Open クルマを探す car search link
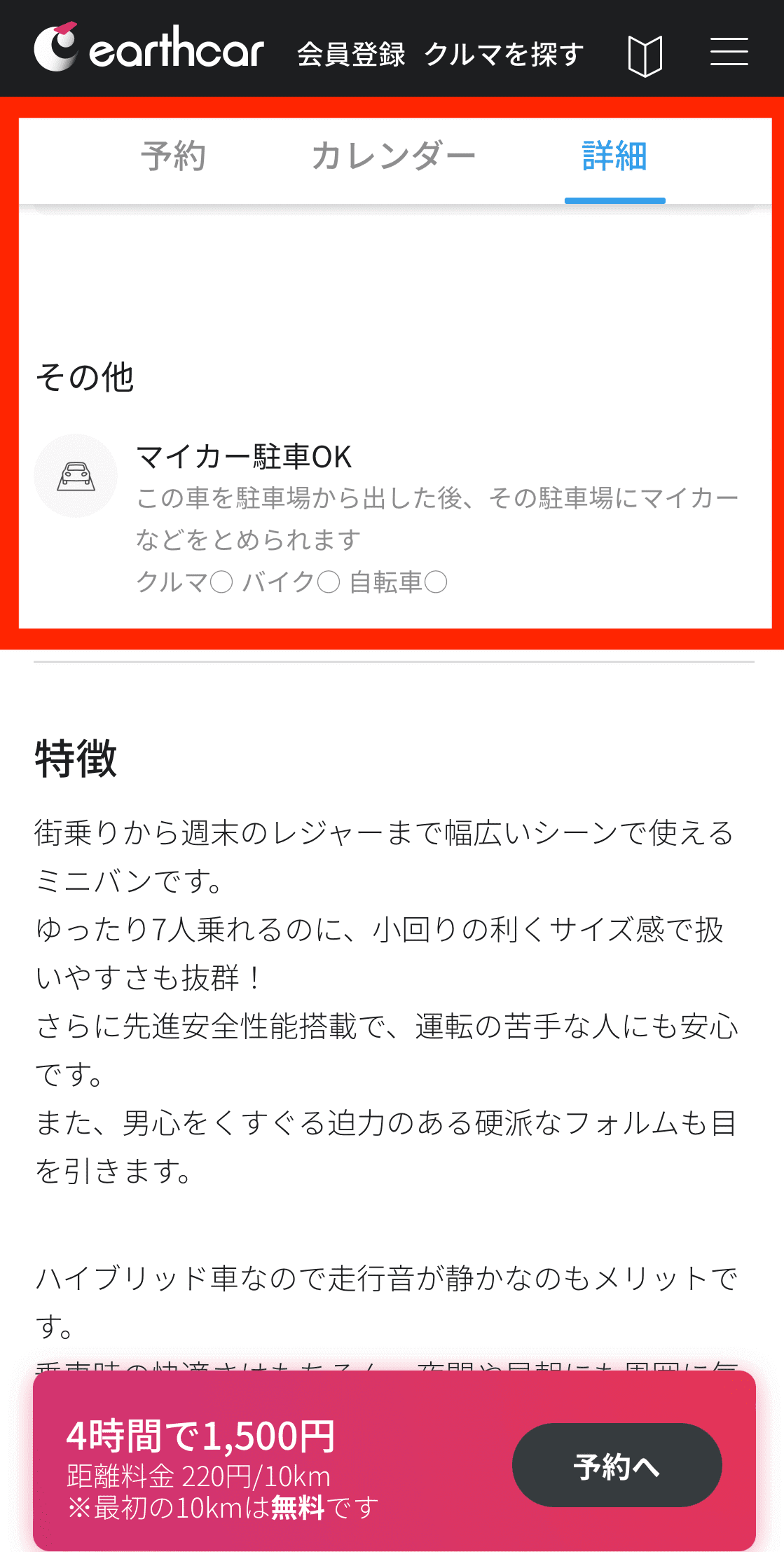 [504, 54]
